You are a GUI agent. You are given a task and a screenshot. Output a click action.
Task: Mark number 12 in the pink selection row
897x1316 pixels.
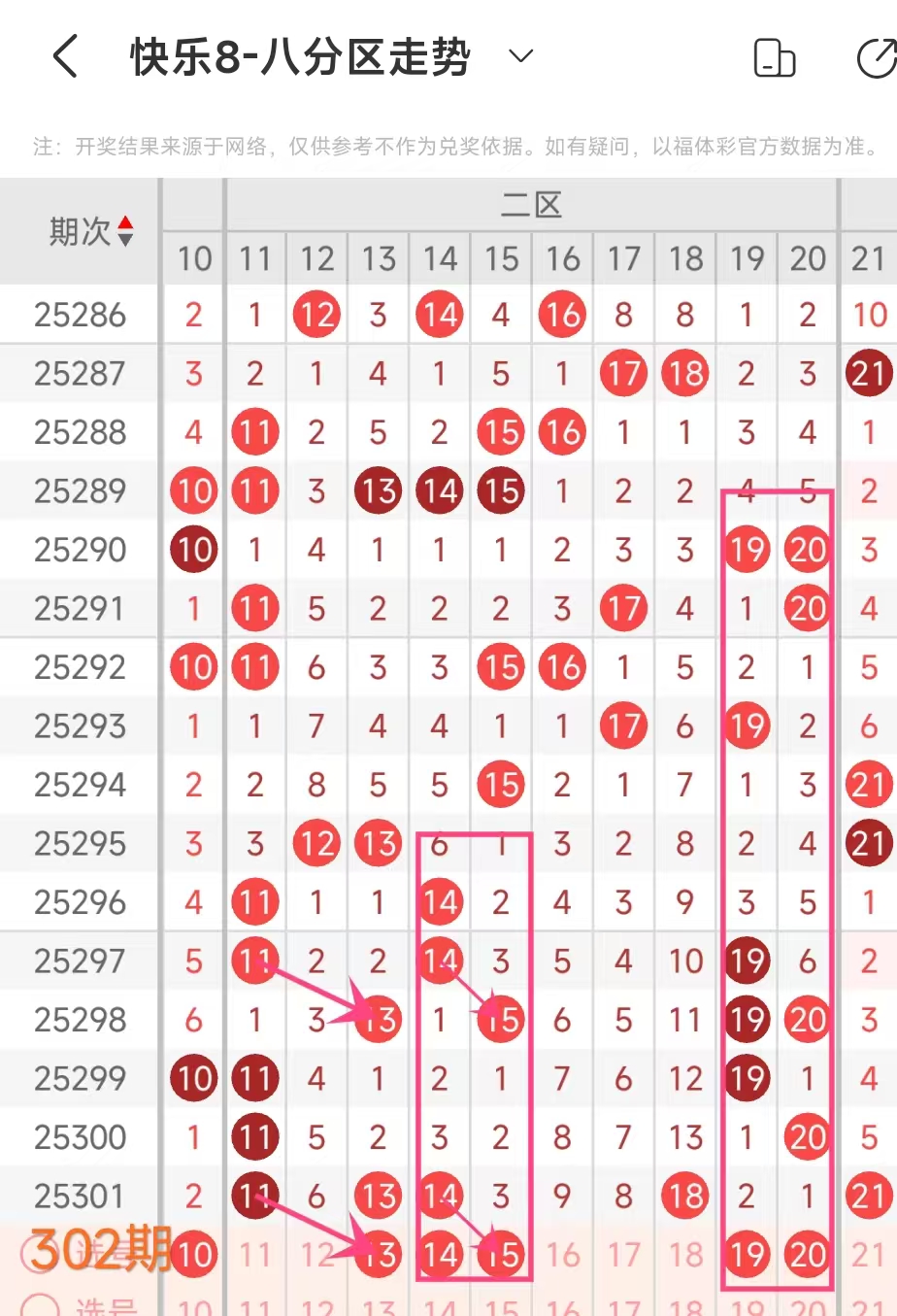(x=316, y=1255)
